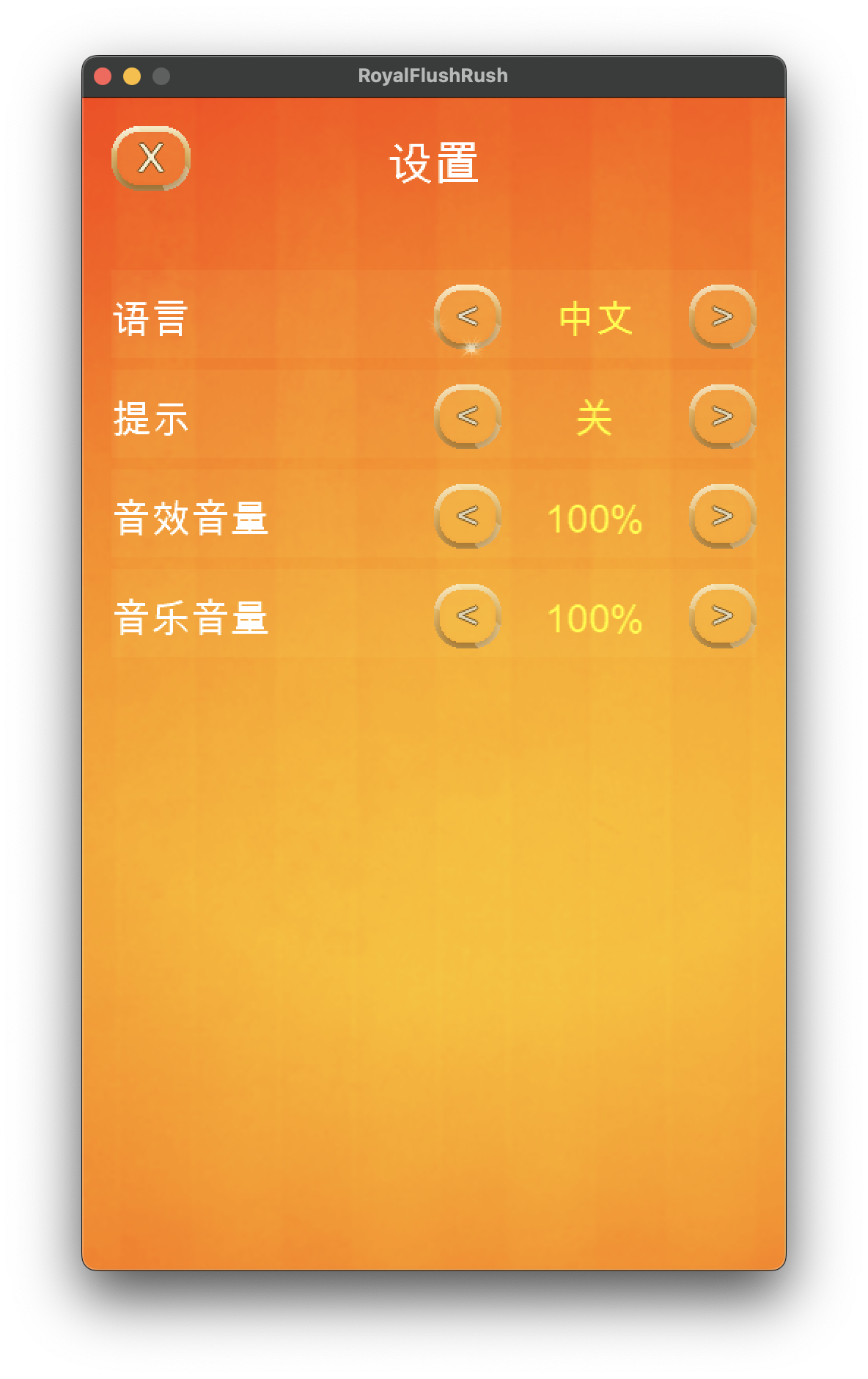Tap the right arrow for 提示

[x=722, y=417]
